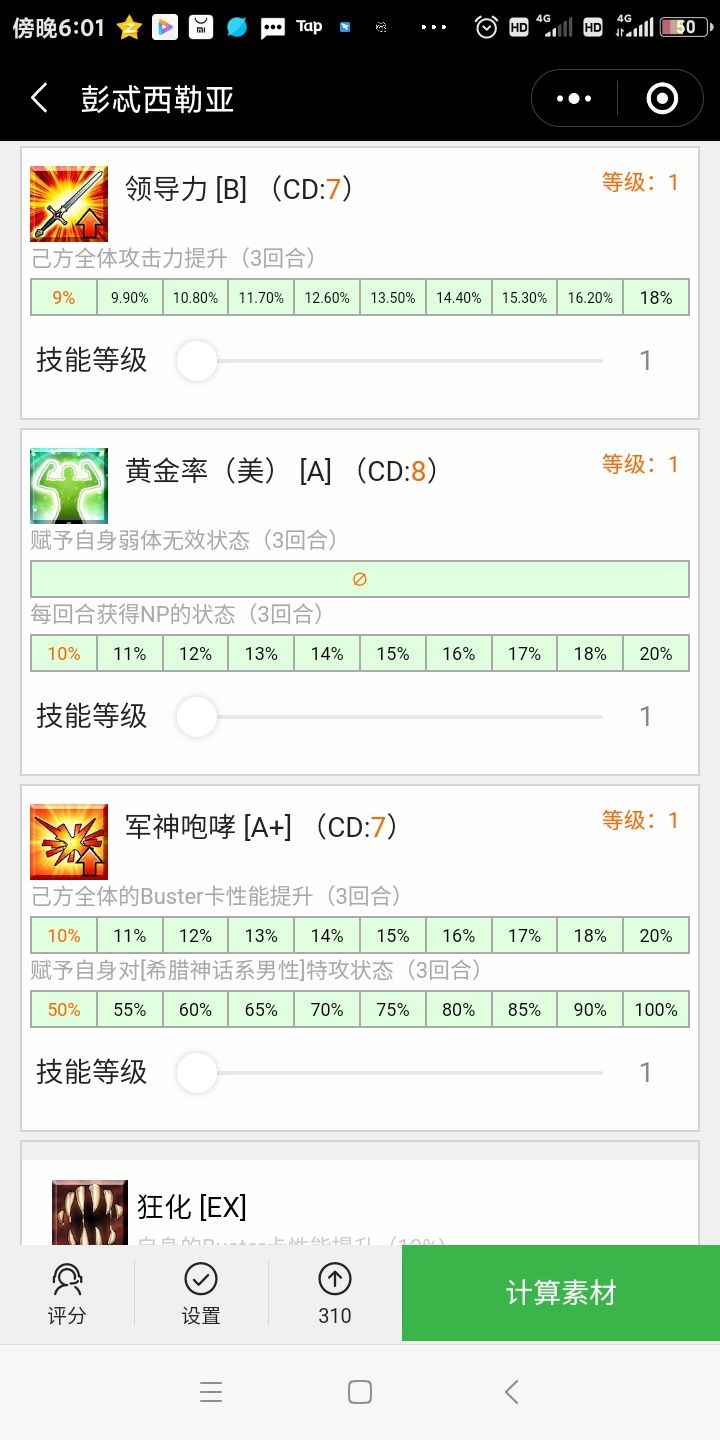Tap the 领导力 [B] skill icon
The height and width of the screenshot is (1440, 720).
click(68, 203)
